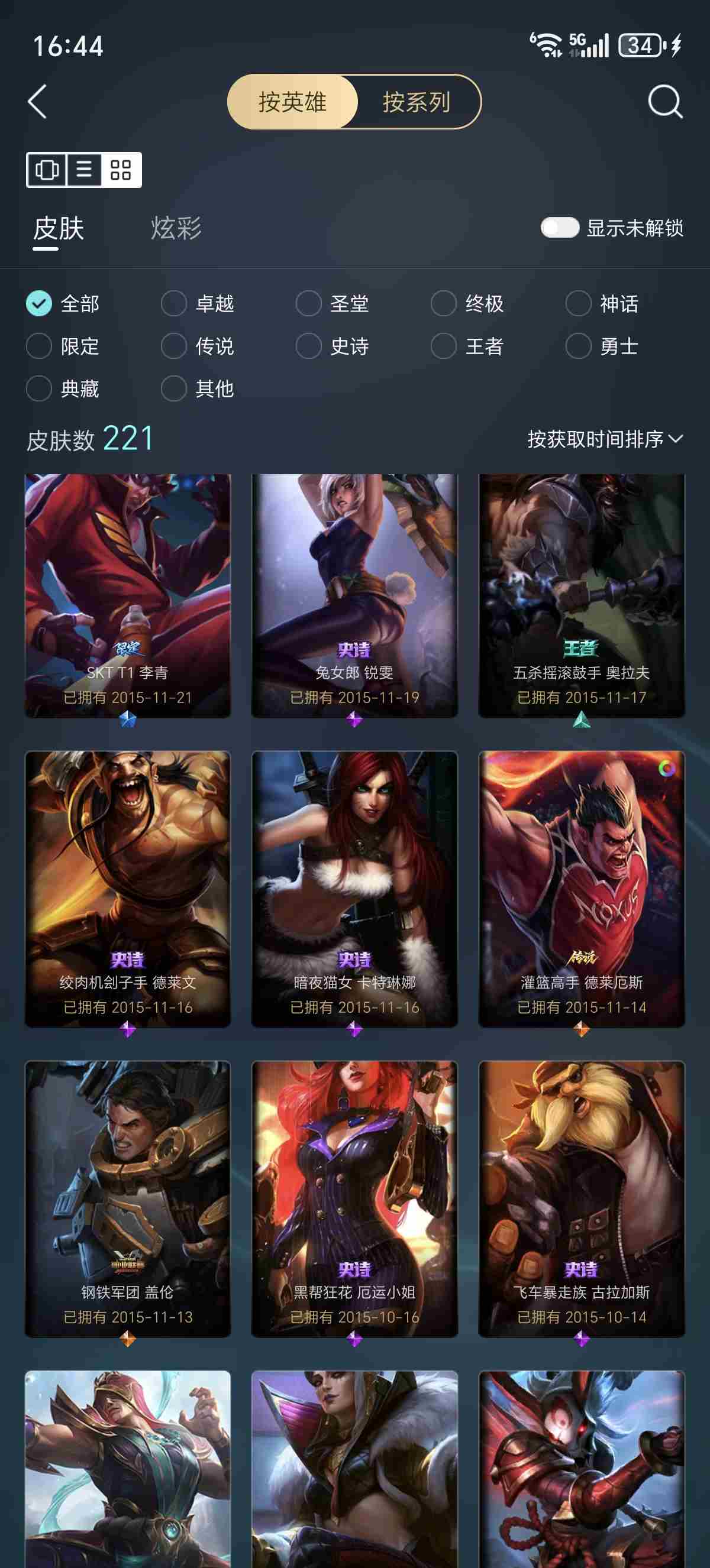Toggle the 显示未解锁 switch
The width and height of the screenshot is (710, 1568).
[x=560, y=228]
